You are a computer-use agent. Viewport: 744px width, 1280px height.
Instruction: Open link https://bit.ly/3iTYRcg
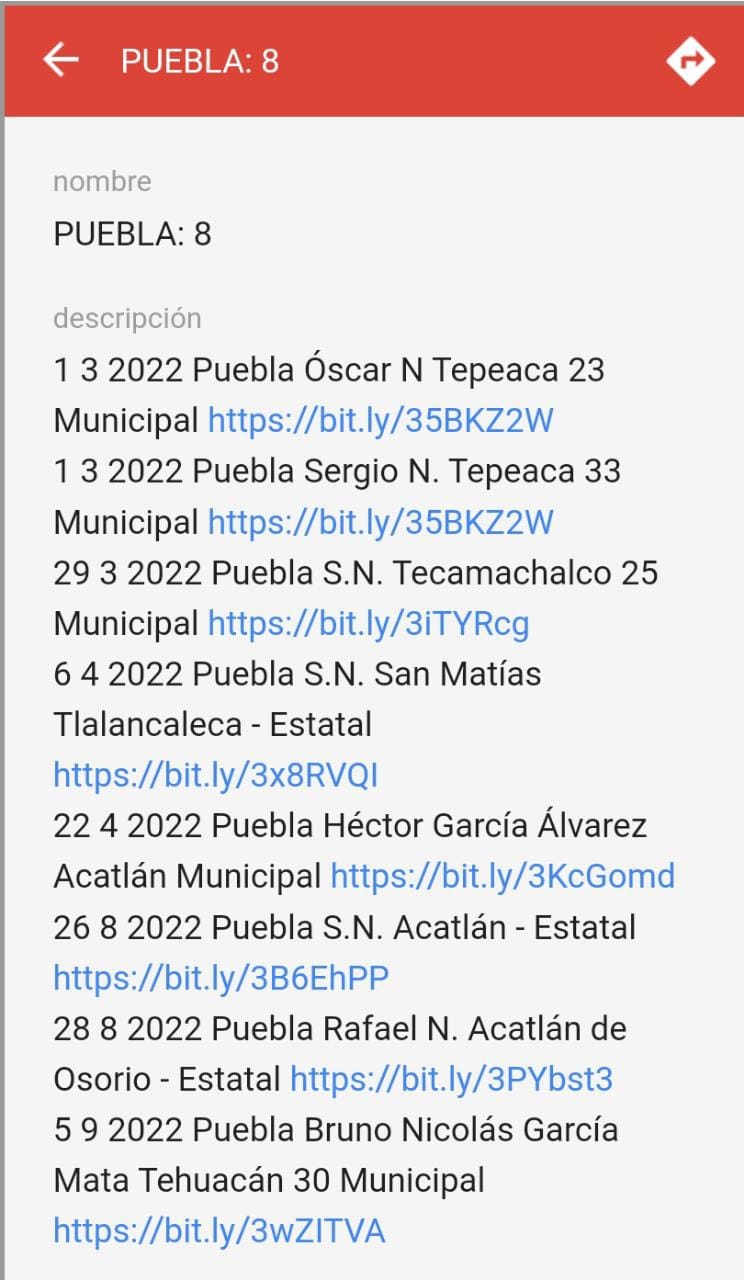[x=368, y=624]
